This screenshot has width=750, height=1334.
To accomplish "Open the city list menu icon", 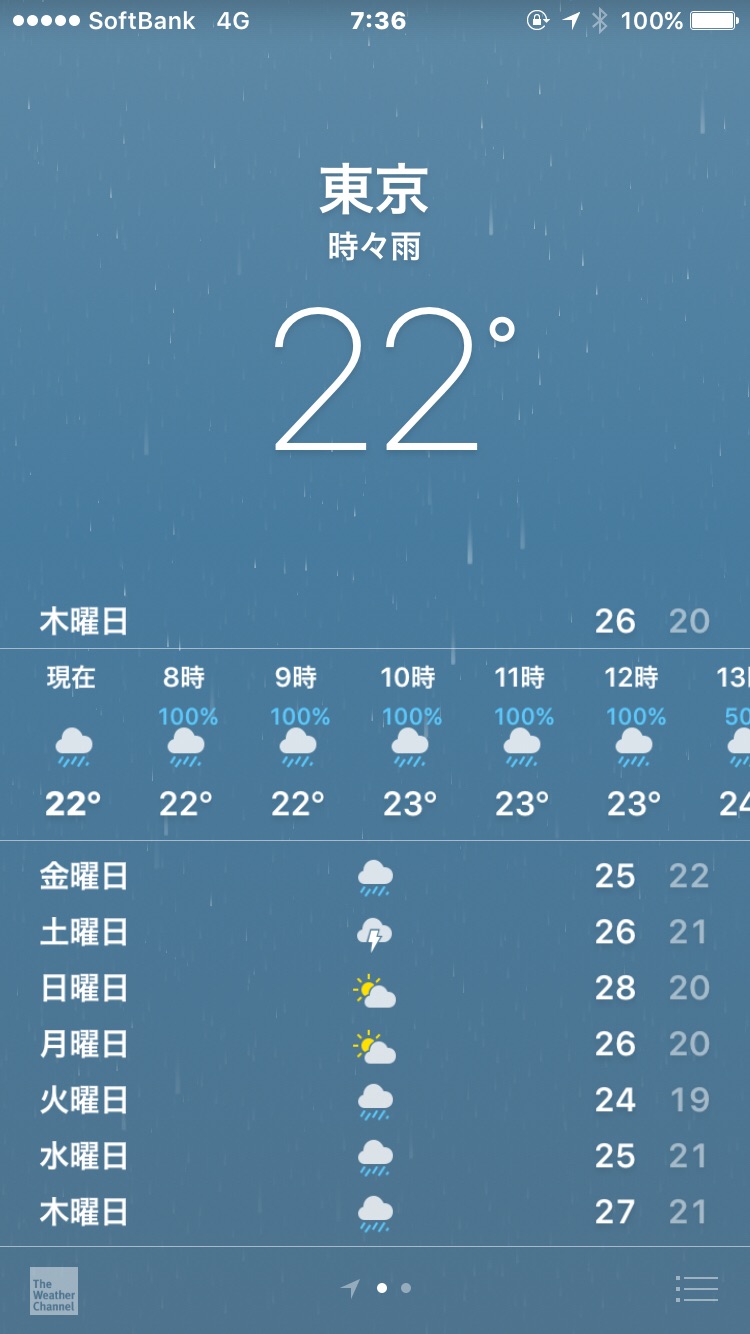I will tap(697, 1289).
